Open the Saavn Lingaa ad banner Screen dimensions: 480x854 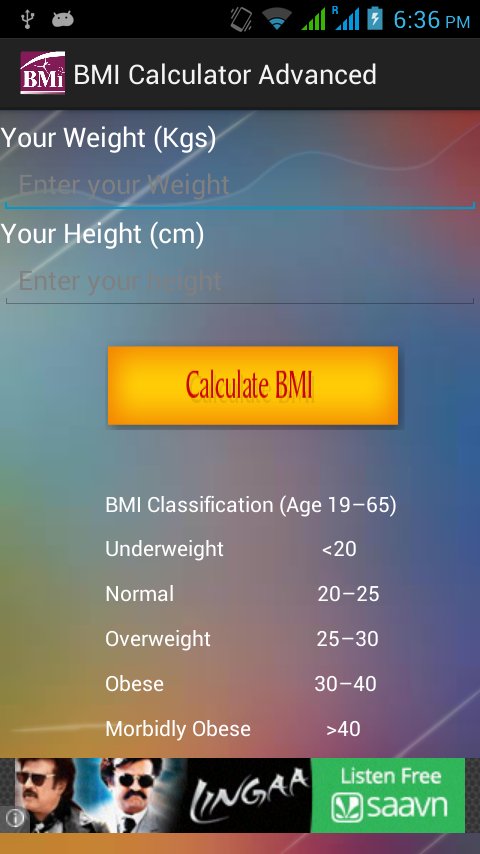click(x=240, y=795)
